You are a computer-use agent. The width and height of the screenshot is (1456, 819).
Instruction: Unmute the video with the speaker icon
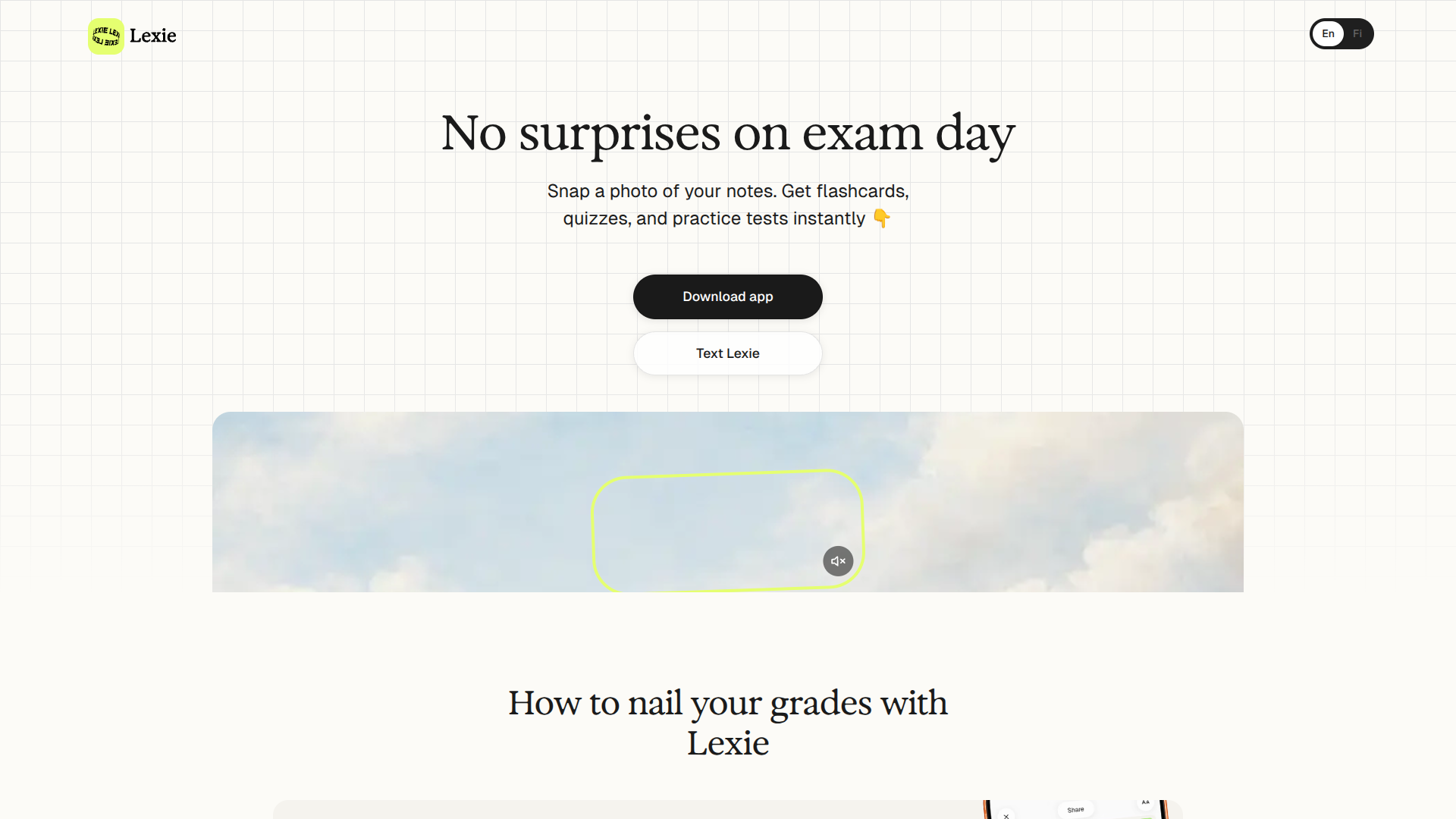click(x=838, y=561)
